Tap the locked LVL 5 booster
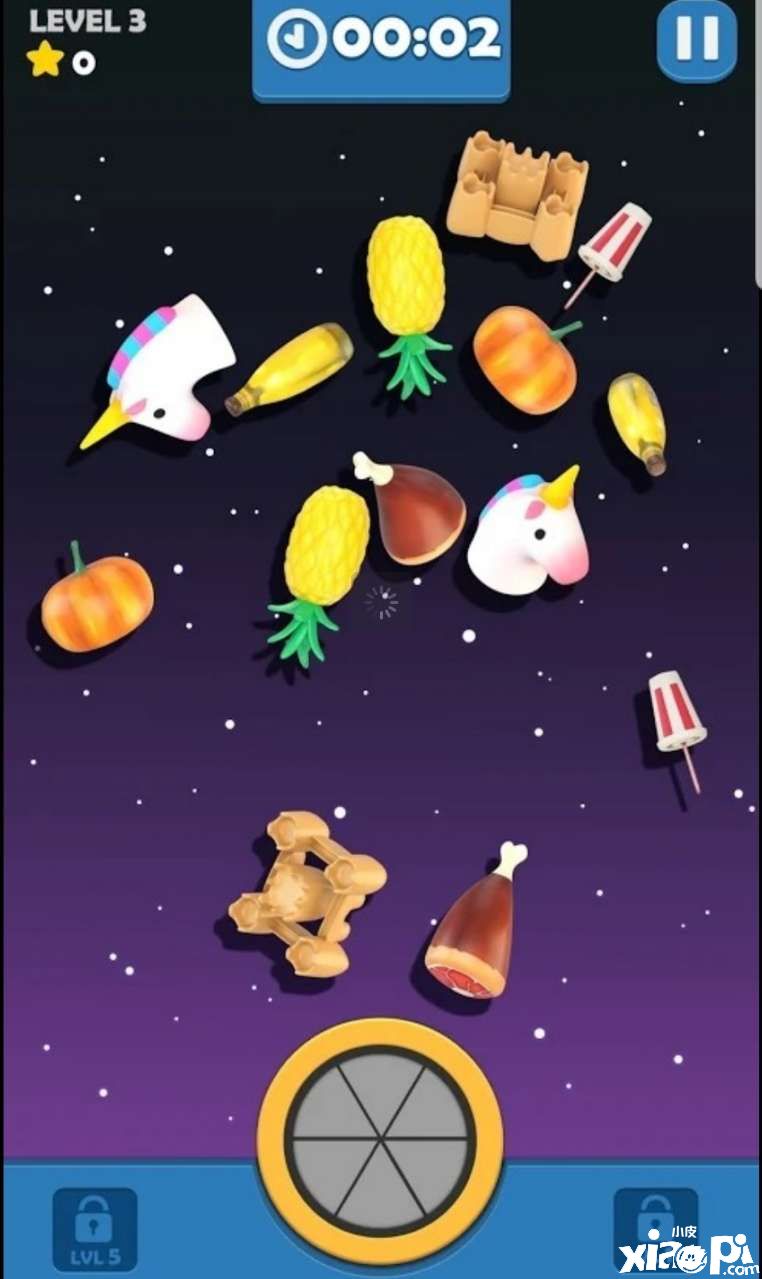 (94, 1228)
